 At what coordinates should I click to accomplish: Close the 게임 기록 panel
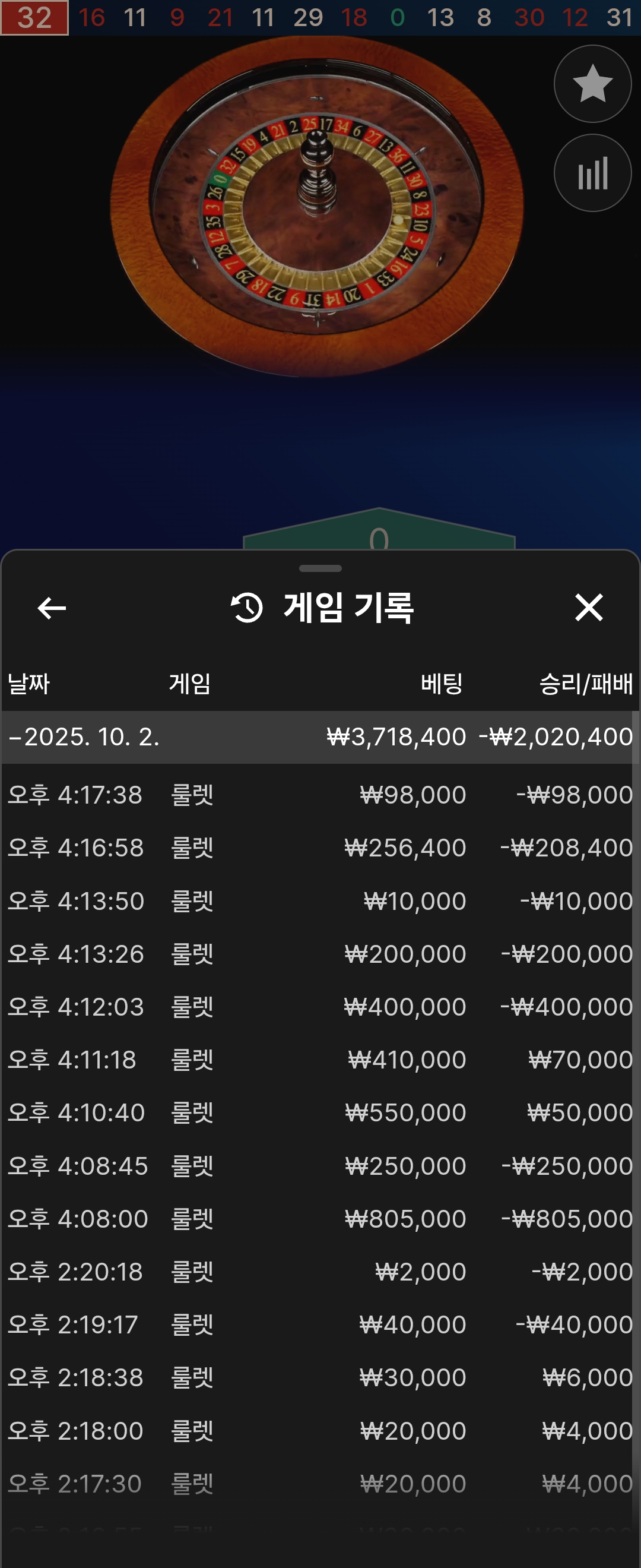pyautogui.click(x=588, y=608)
